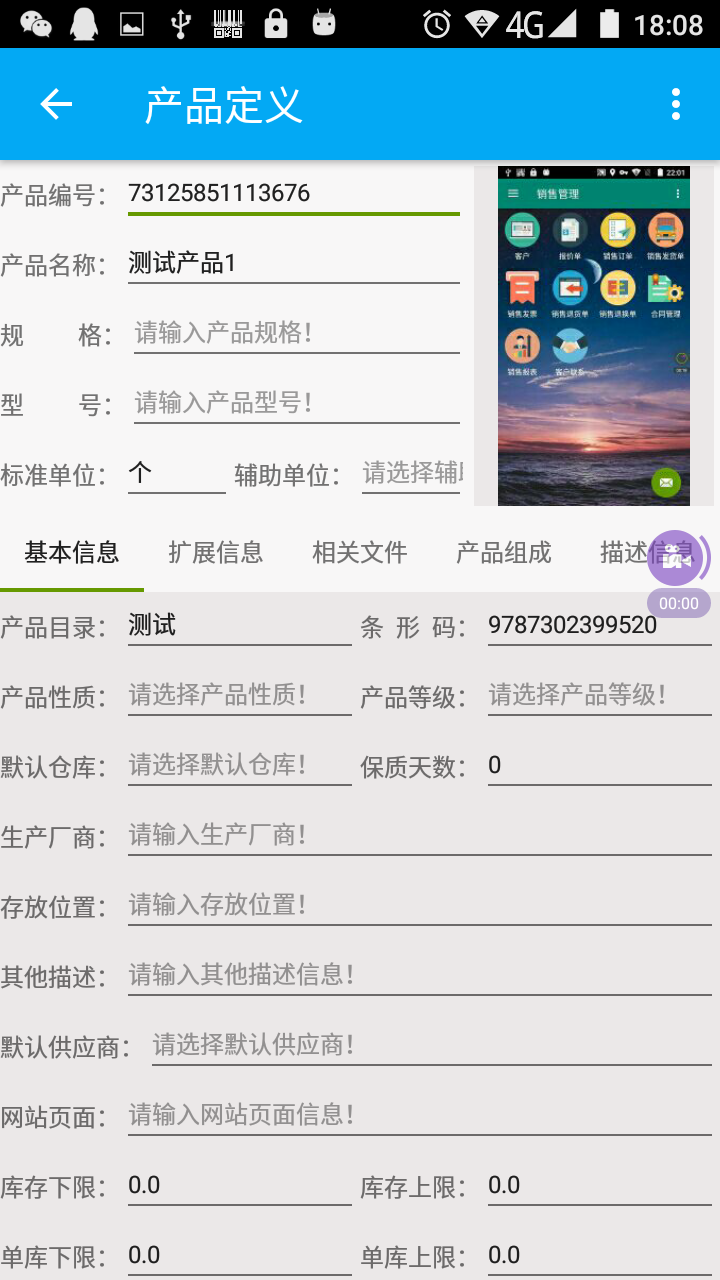Go back with the arrow icon
The image size is (720, 1280).
[56, 104]
